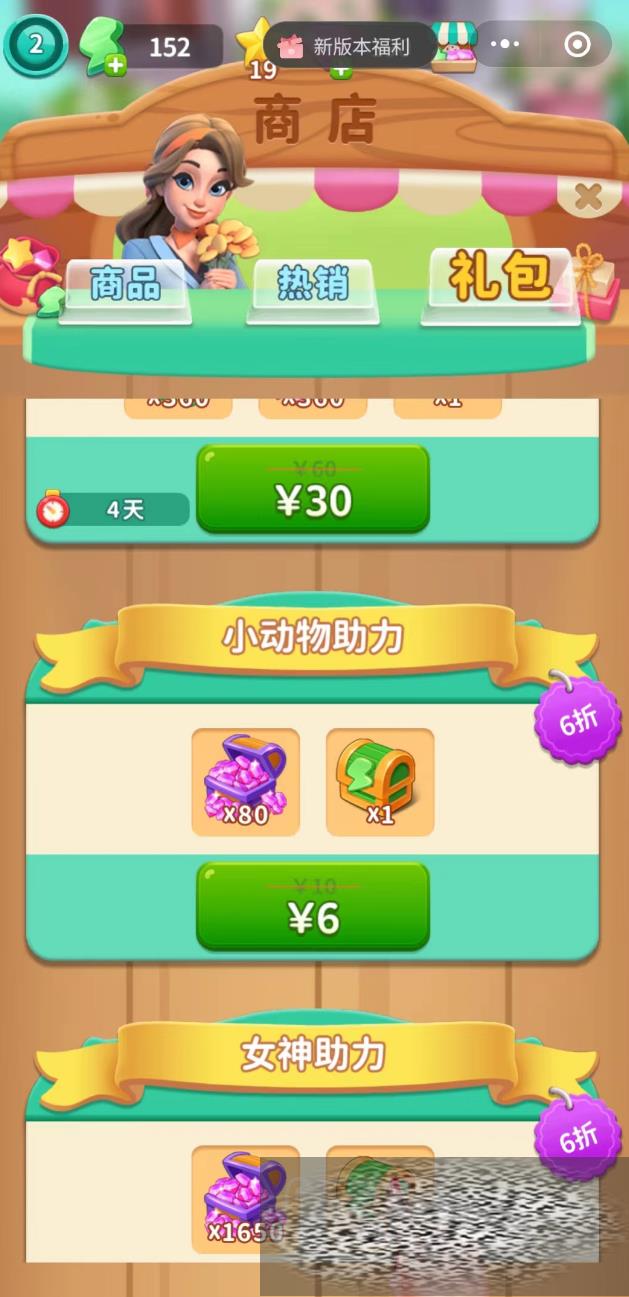The height and width of the screenshot is (1297, 629).
Task: Tap the level 2 badge
Action: pos(35,45)
